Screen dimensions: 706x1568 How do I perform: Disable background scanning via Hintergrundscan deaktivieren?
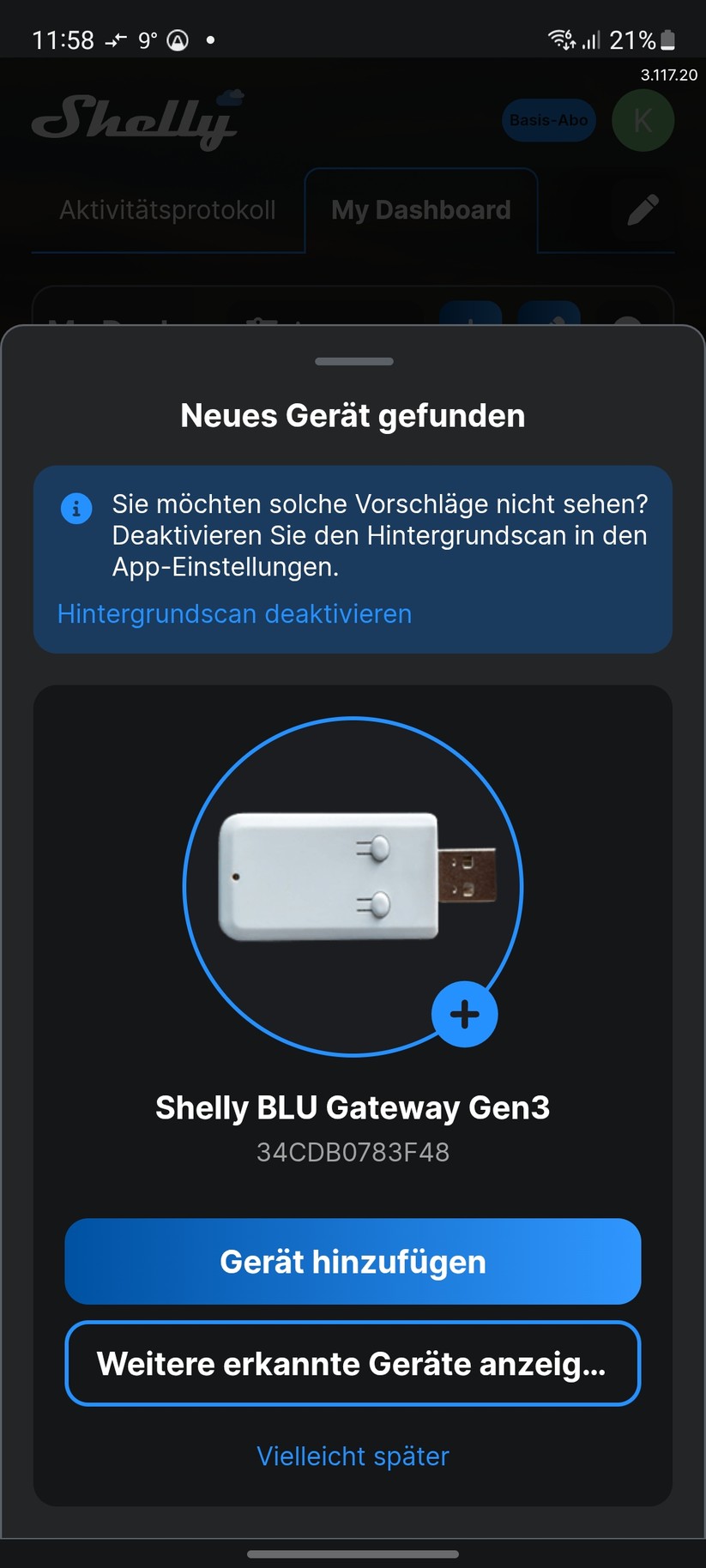click(x=234, y=613)
